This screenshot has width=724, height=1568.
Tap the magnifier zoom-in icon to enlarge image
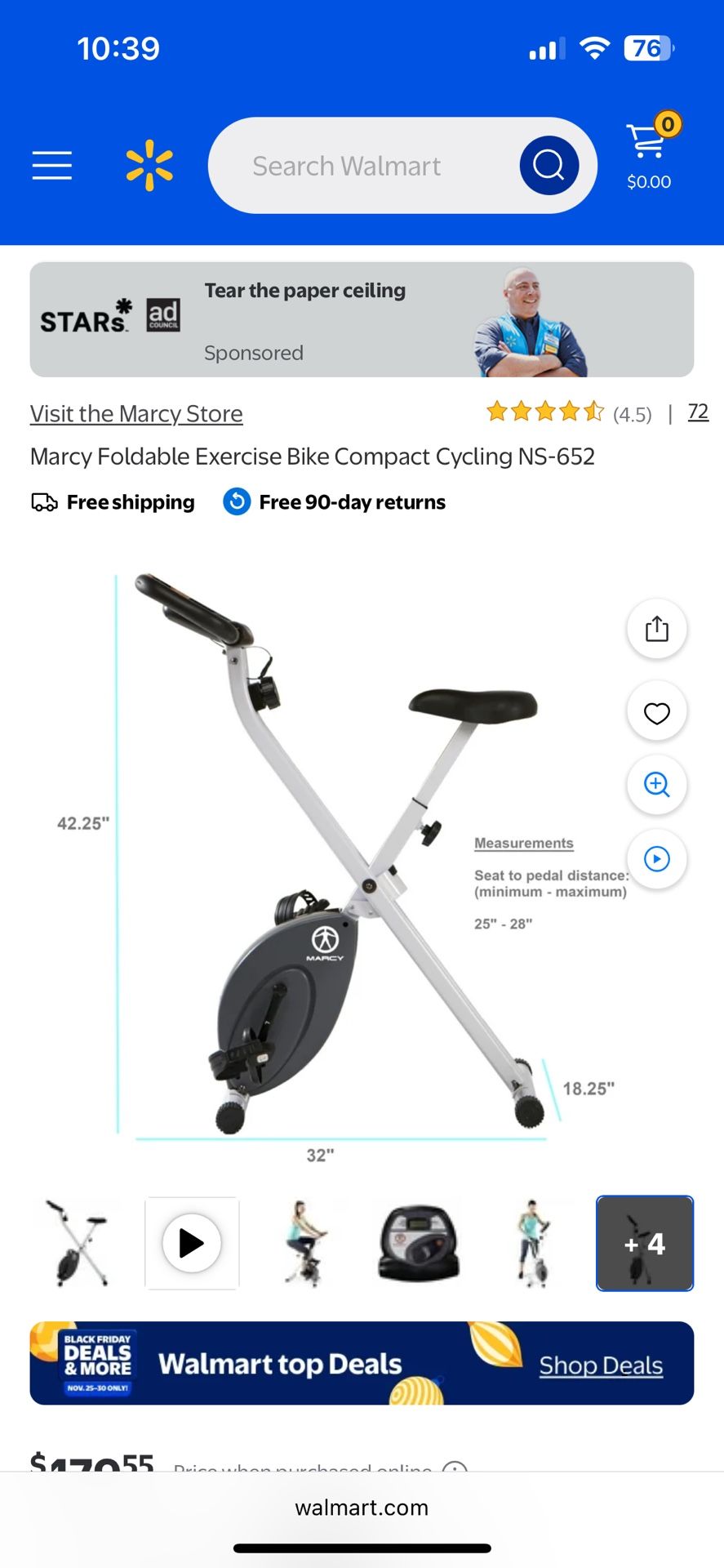click(x=656, y=785)
